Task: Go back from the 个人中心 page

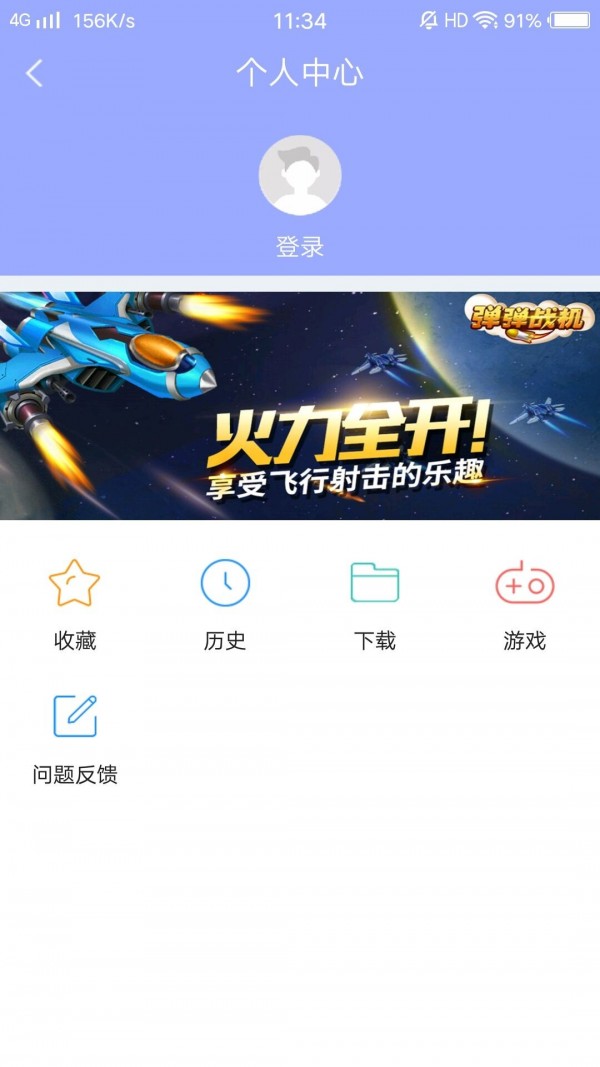Action: coord(35,73)
